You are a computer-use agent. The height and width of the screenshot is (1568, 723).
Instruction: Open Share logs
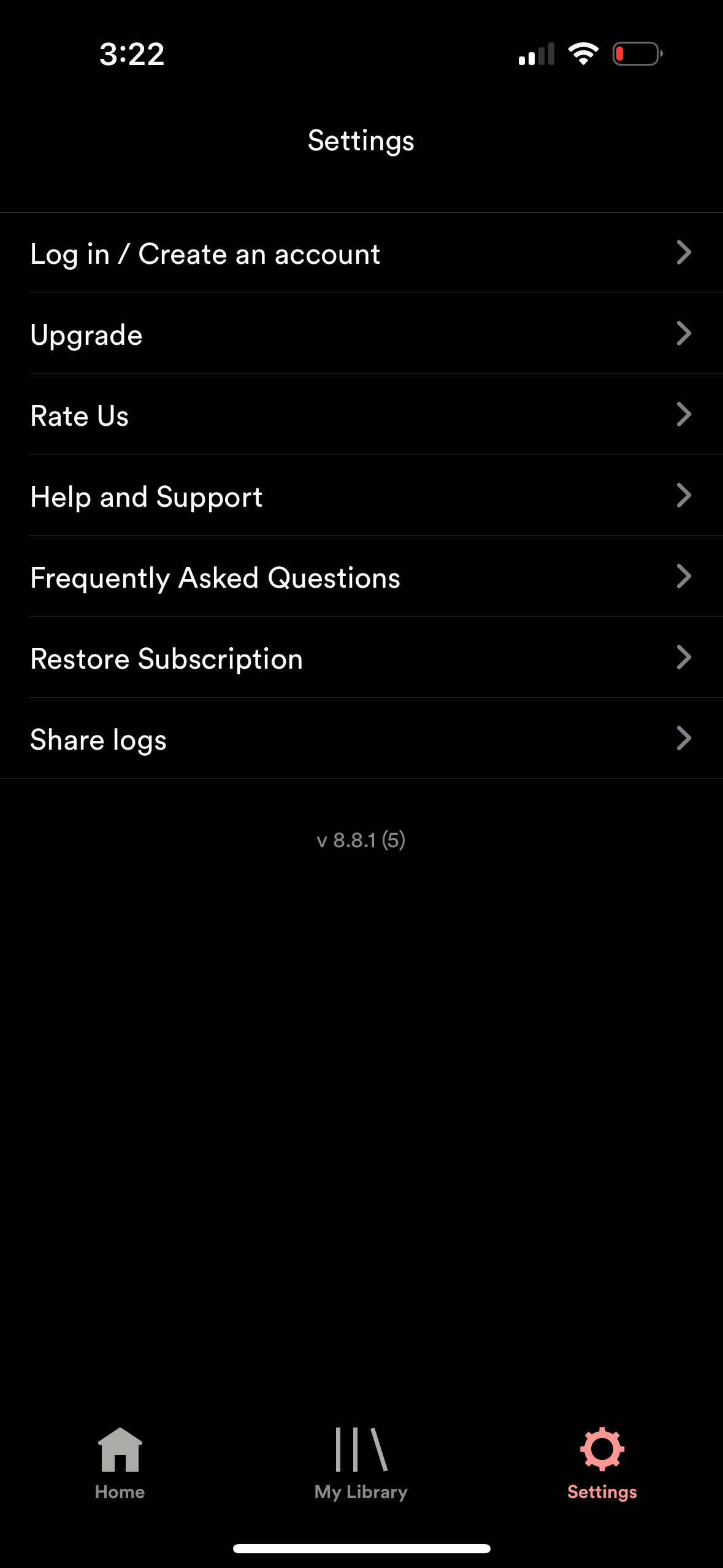(98, 739)
